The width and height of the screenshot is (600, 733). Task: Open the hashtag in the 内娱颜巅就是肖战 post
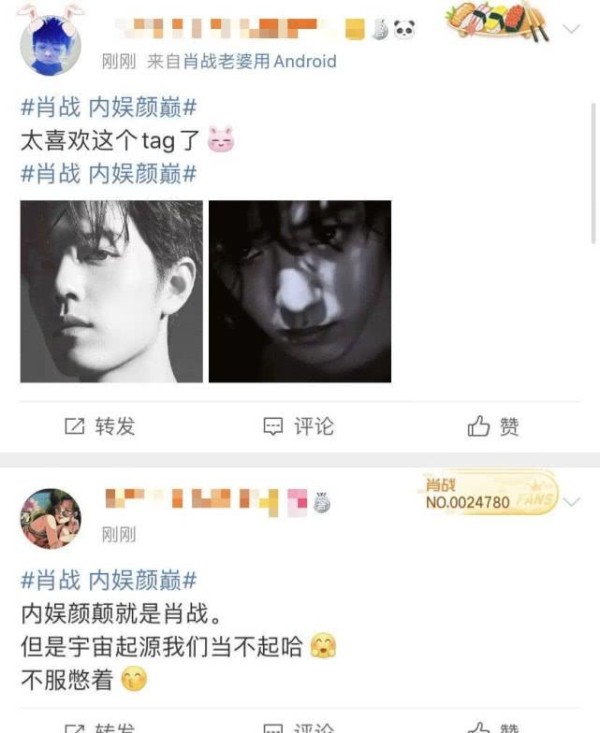[109, 580]
